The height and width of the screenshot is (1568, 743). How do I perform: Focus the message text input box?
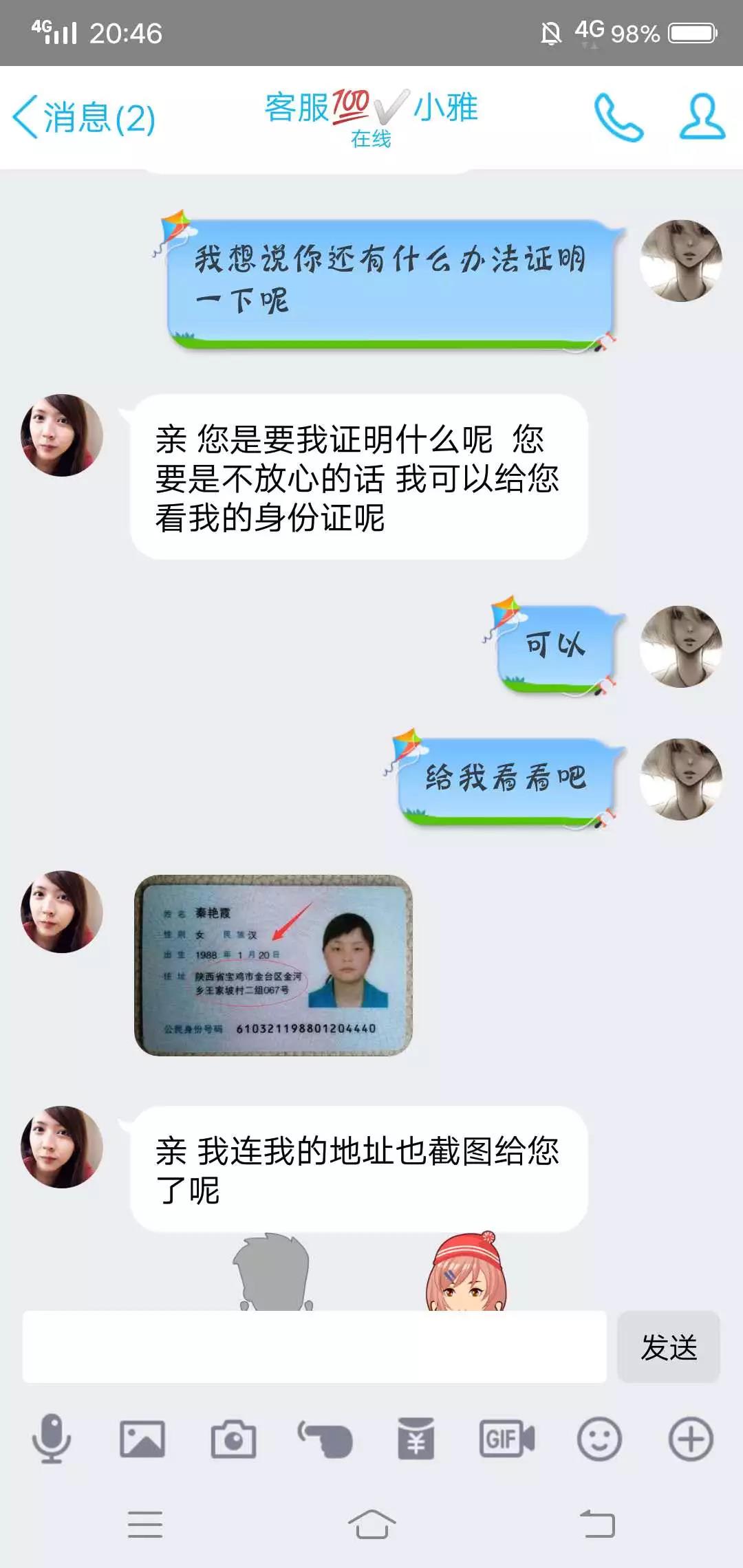point(314,1347)
